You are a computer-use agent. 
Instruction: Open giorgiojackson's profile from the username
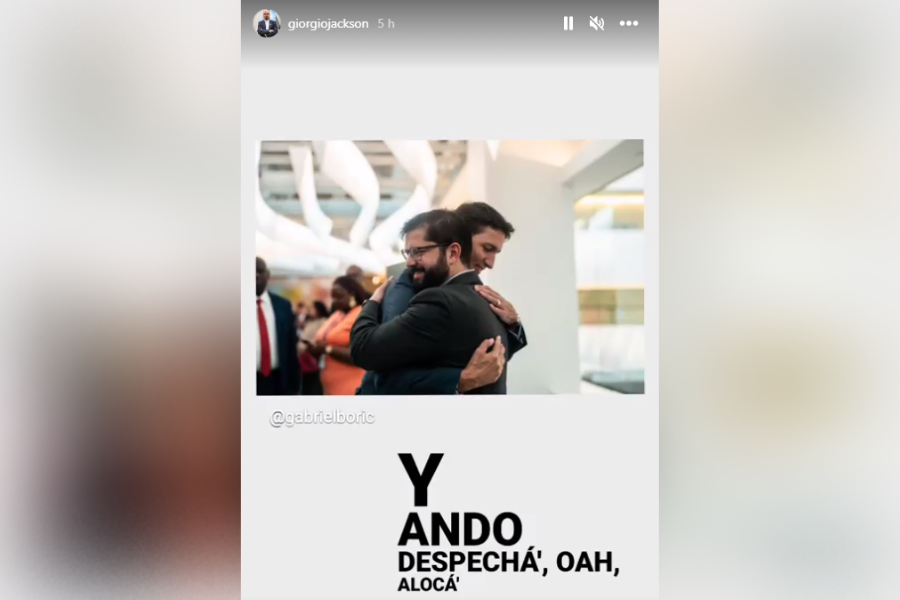[x=328, y=23]
